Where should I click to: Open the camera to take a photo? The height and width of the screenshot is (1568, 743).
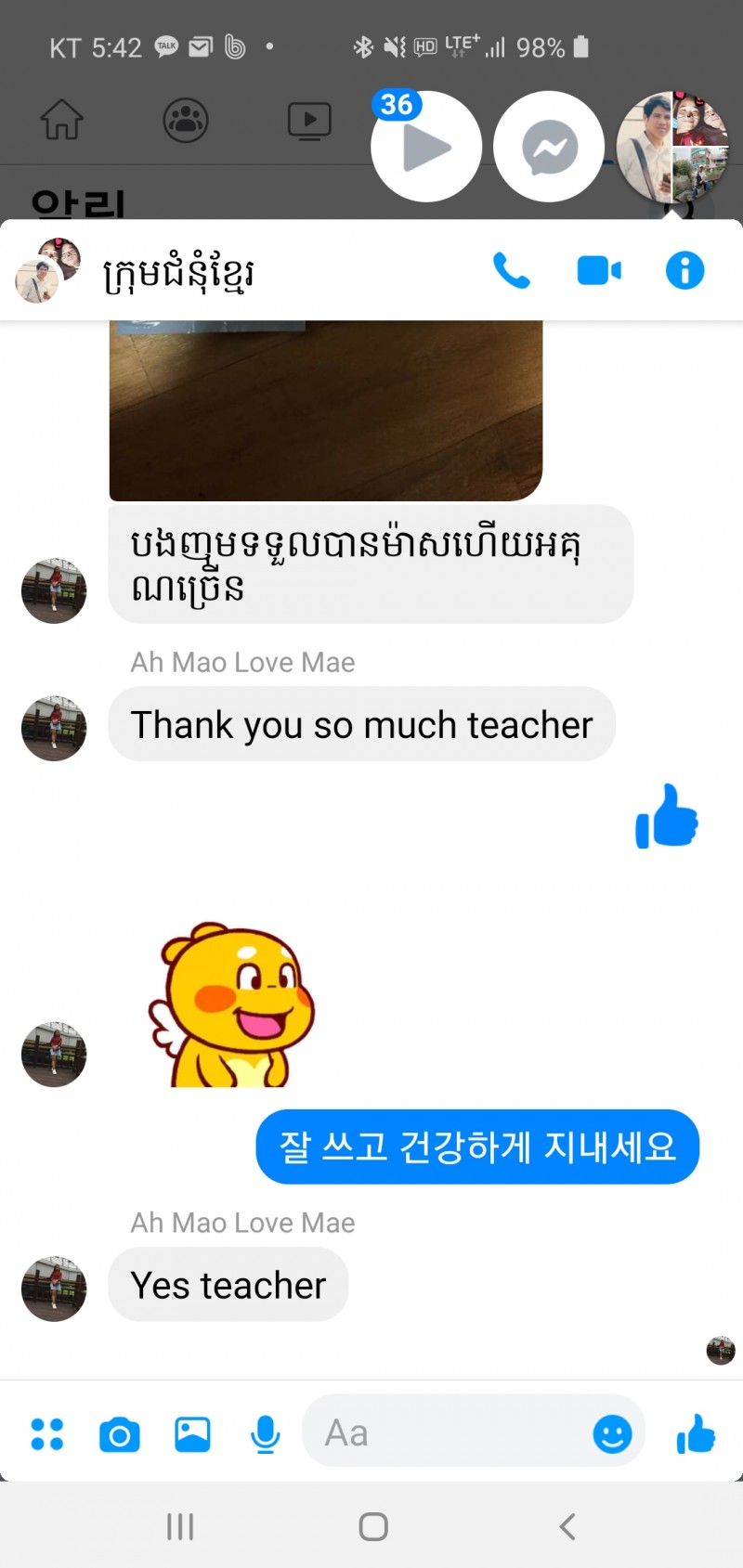[119, 1434]
